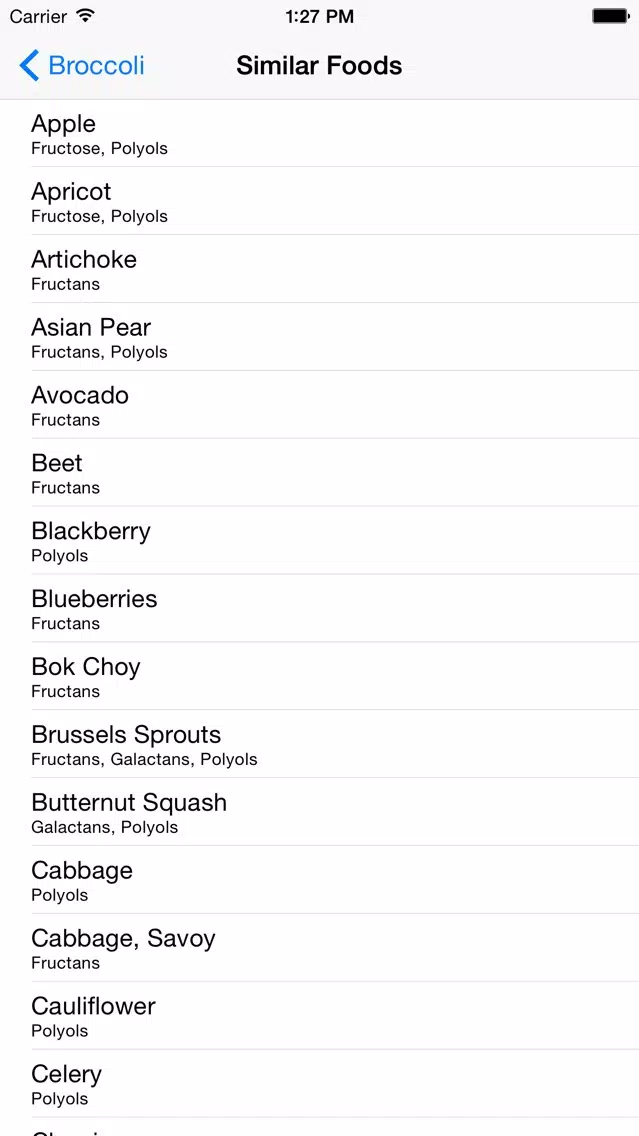Go back to Broccoli

pyautogui.click(x=82, y=66)
